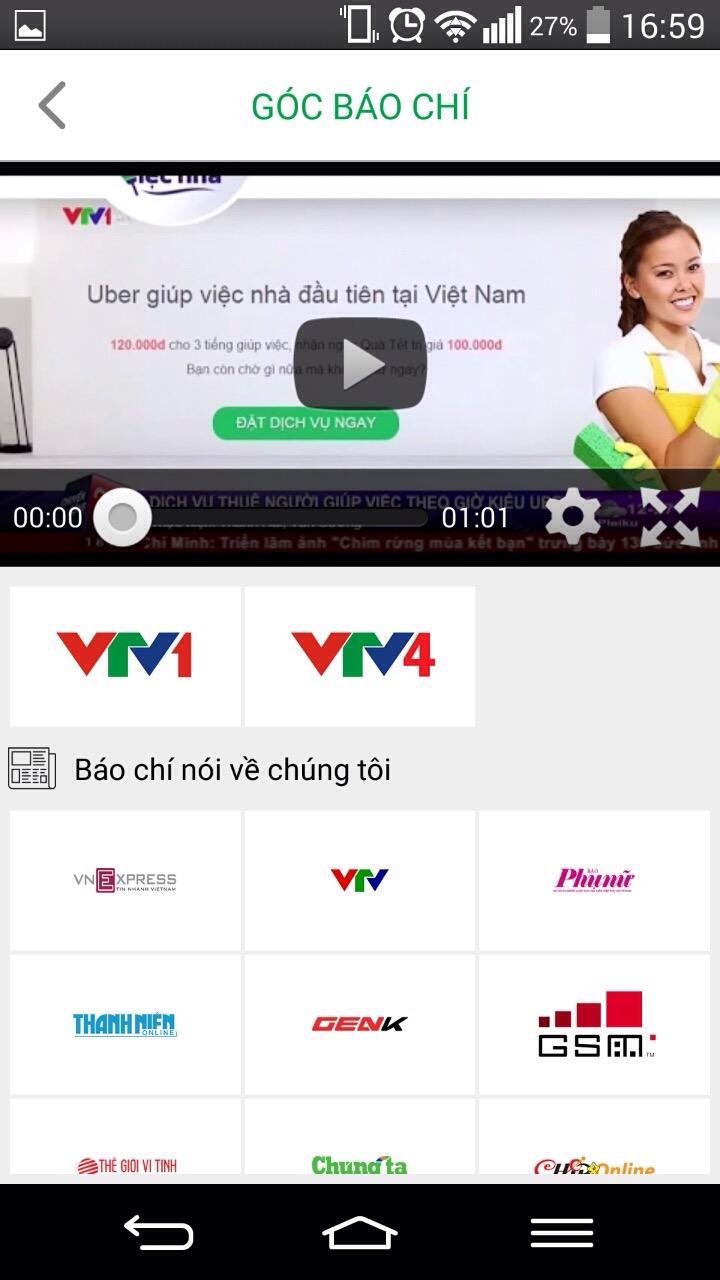Open the GenK press article

click(x=360, y=1024)
